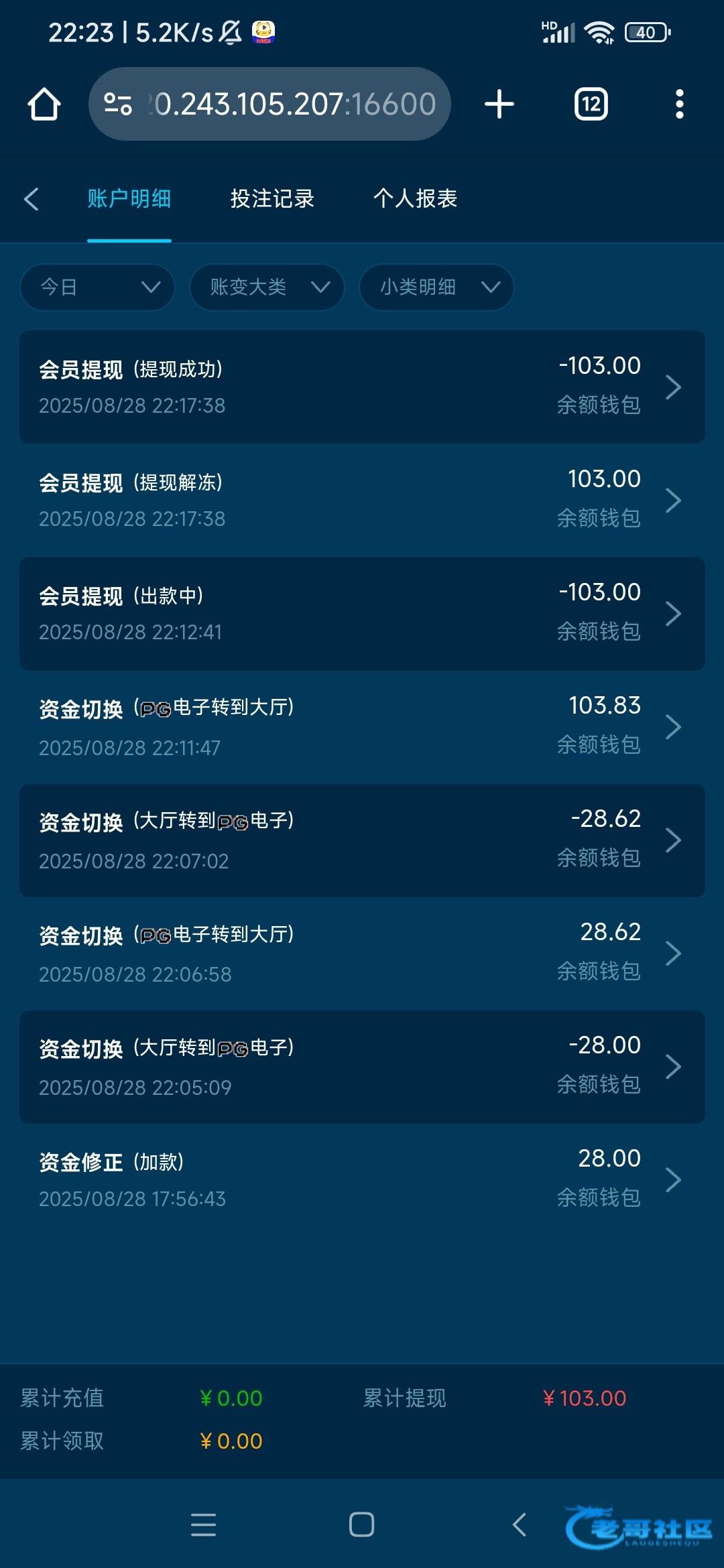
Task: Go to the browser home page
Action: 44,105
